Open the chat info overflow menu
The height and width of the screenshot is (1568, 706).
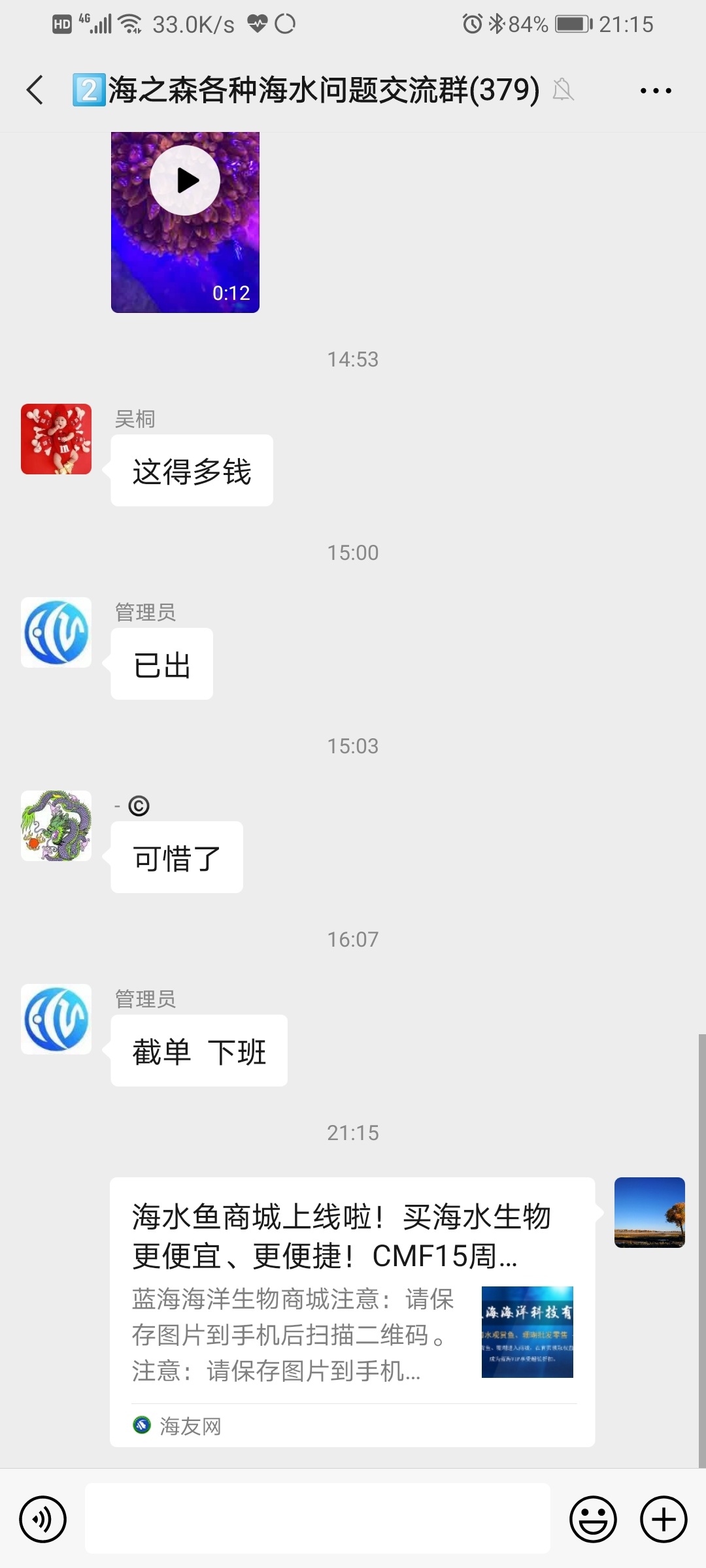pos(656,90)
